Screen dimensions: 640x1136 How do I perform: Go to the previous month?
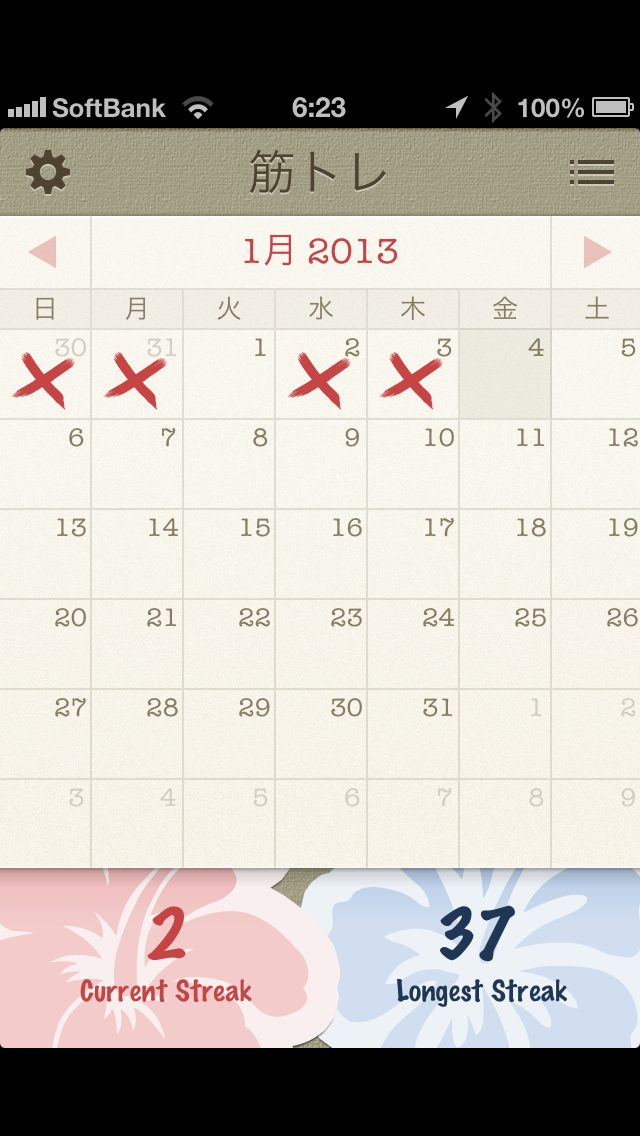[x=43, y=252]
